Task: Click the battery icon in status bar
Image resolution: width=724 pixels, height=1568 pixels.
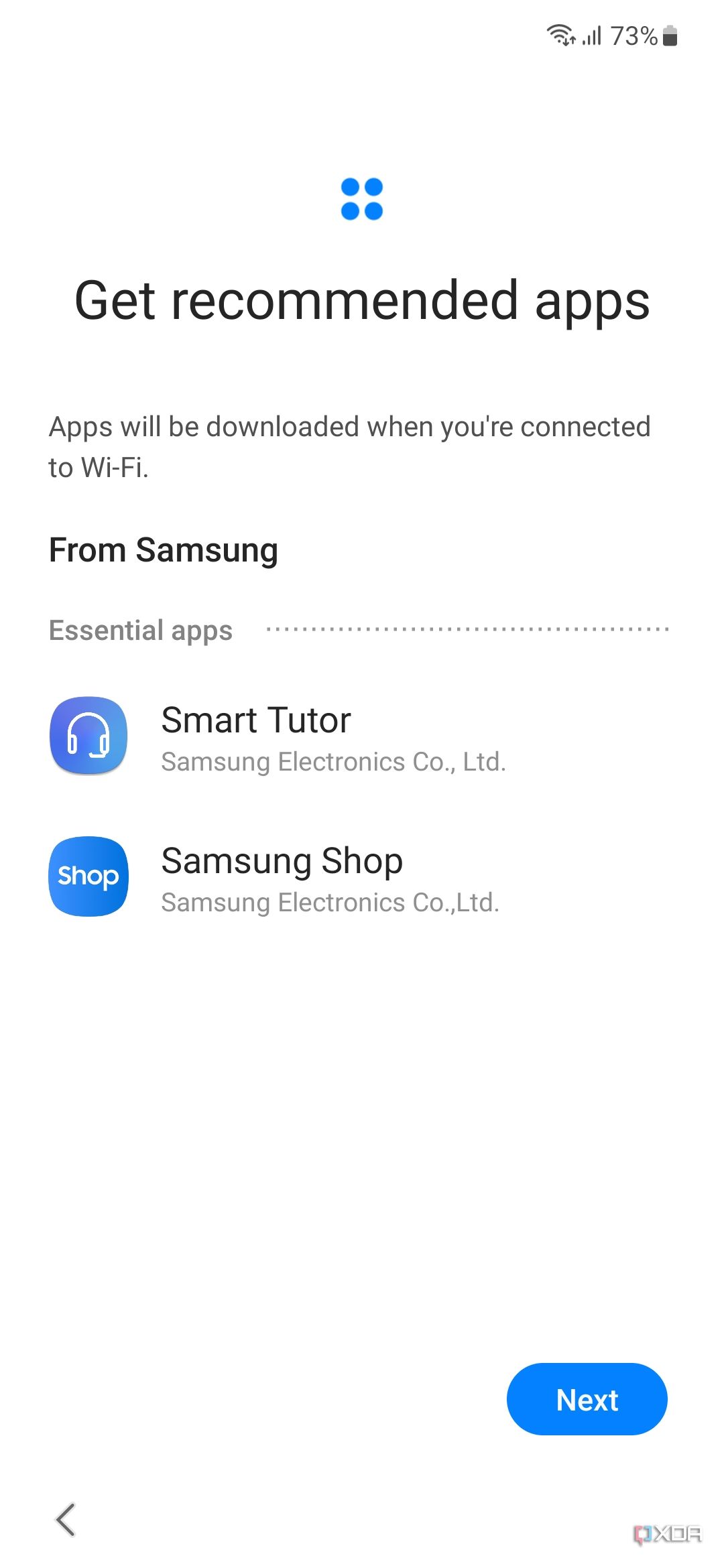Action: coord(670,37)
